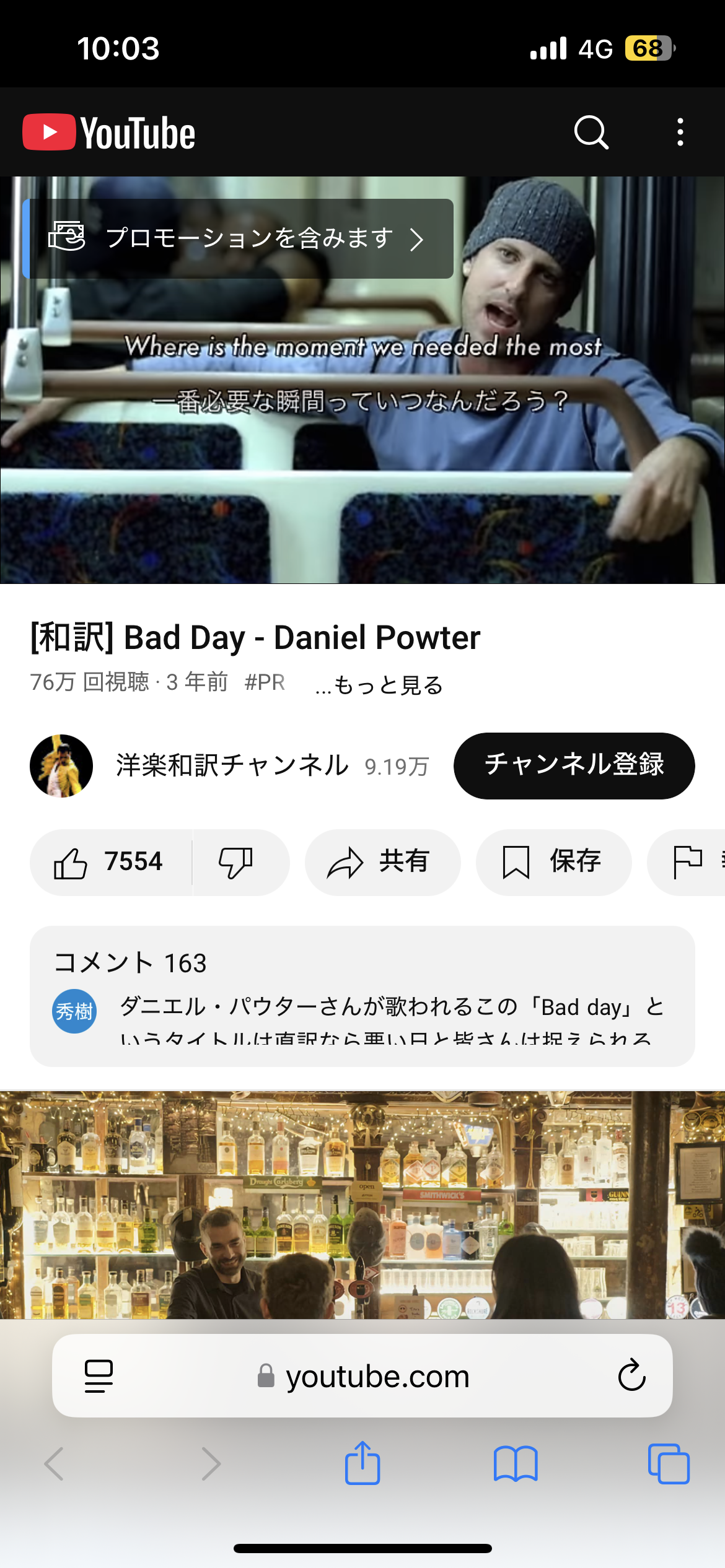Open Safari bookmarks
The image size is (725, 1568).
pos(516,1464)
